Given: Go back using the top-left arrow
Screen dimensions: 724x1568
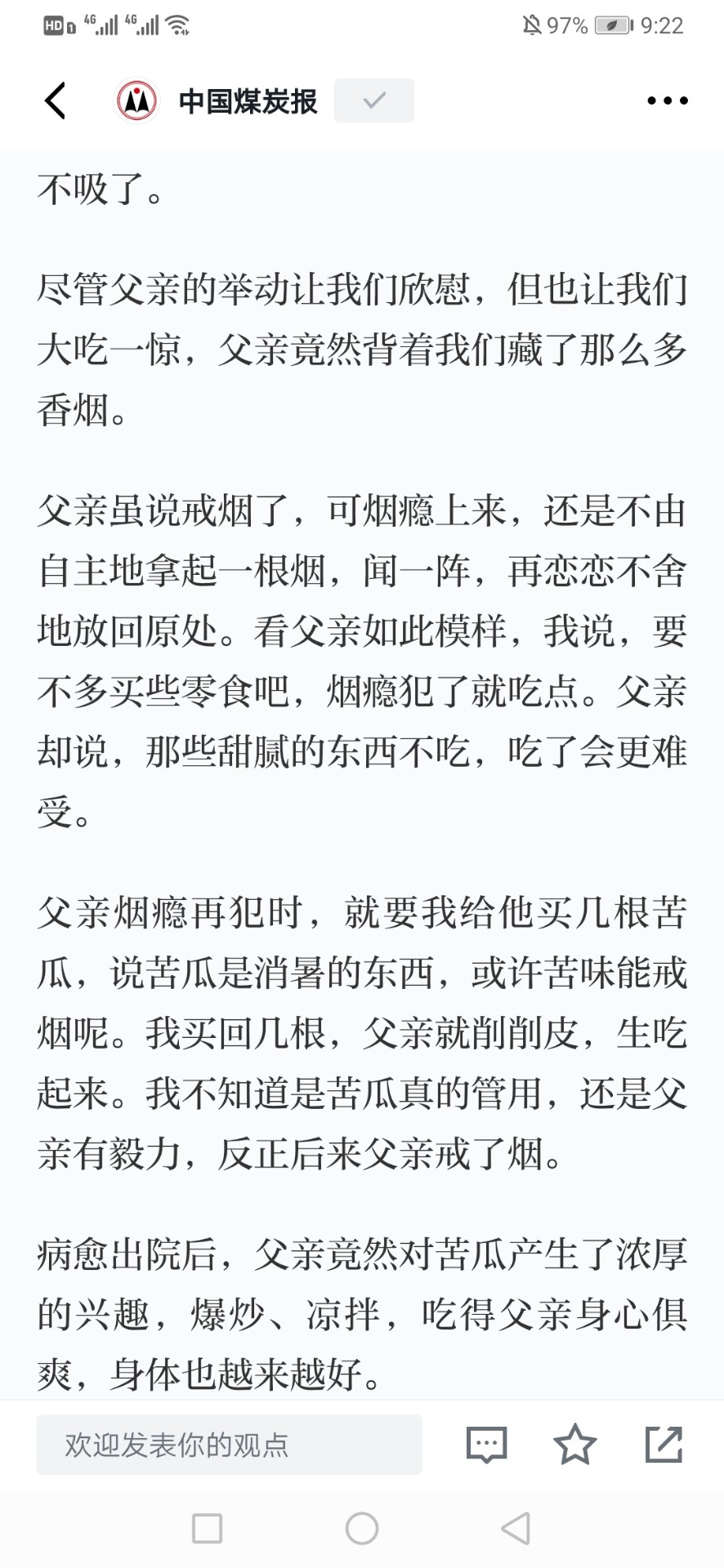Looking at the screenshot, I should (55, 101).
